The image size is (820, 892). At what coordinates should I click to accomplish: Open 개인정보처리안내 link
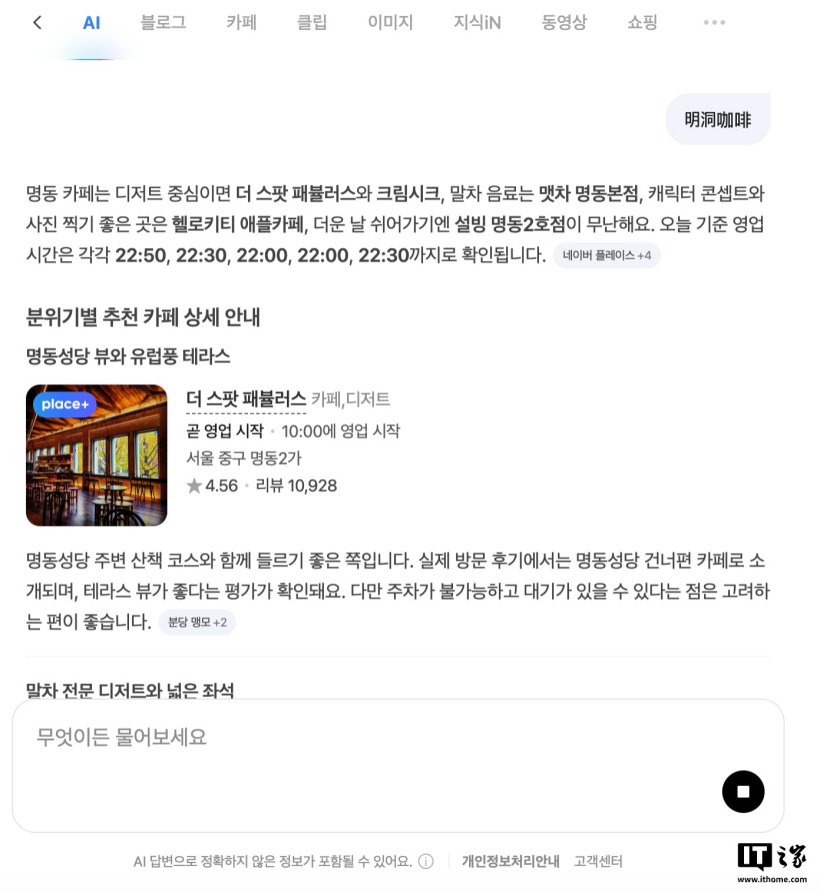510,861
